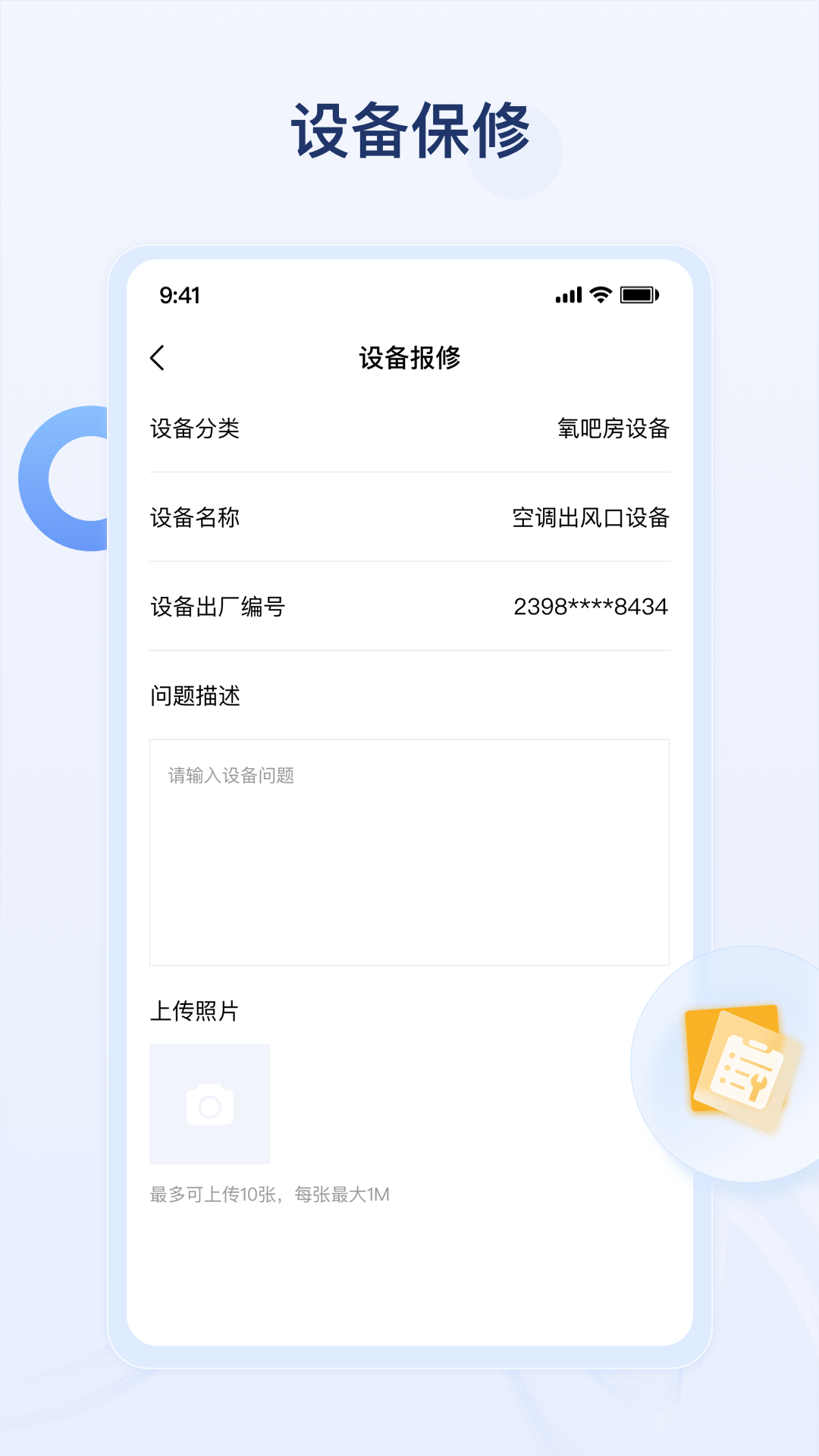The width and height of the screenshot is (819, 1456).
Task: Tap the 上传照片 section label
Action: pos(194,1009)
